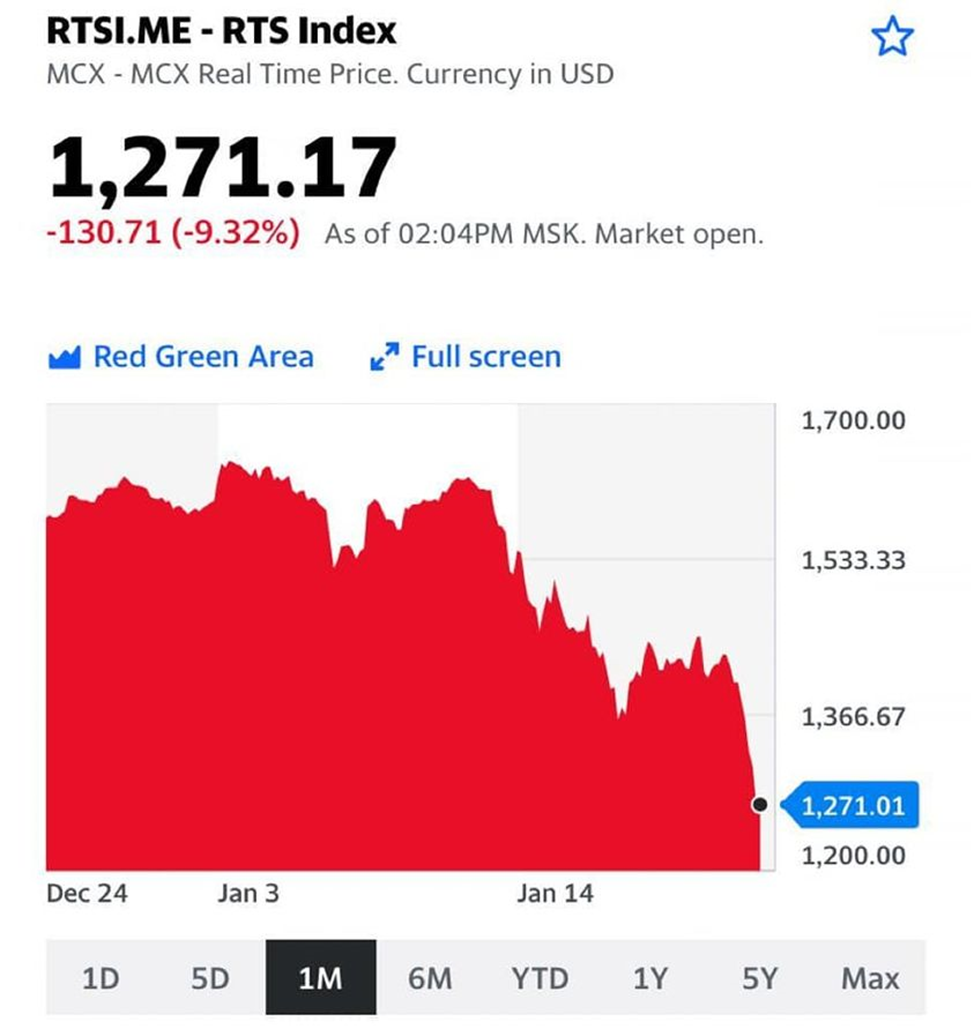Add RTS Index to watchlist star
The height and width of the screenshot is (1029, 974).
[x=891, y=39]
